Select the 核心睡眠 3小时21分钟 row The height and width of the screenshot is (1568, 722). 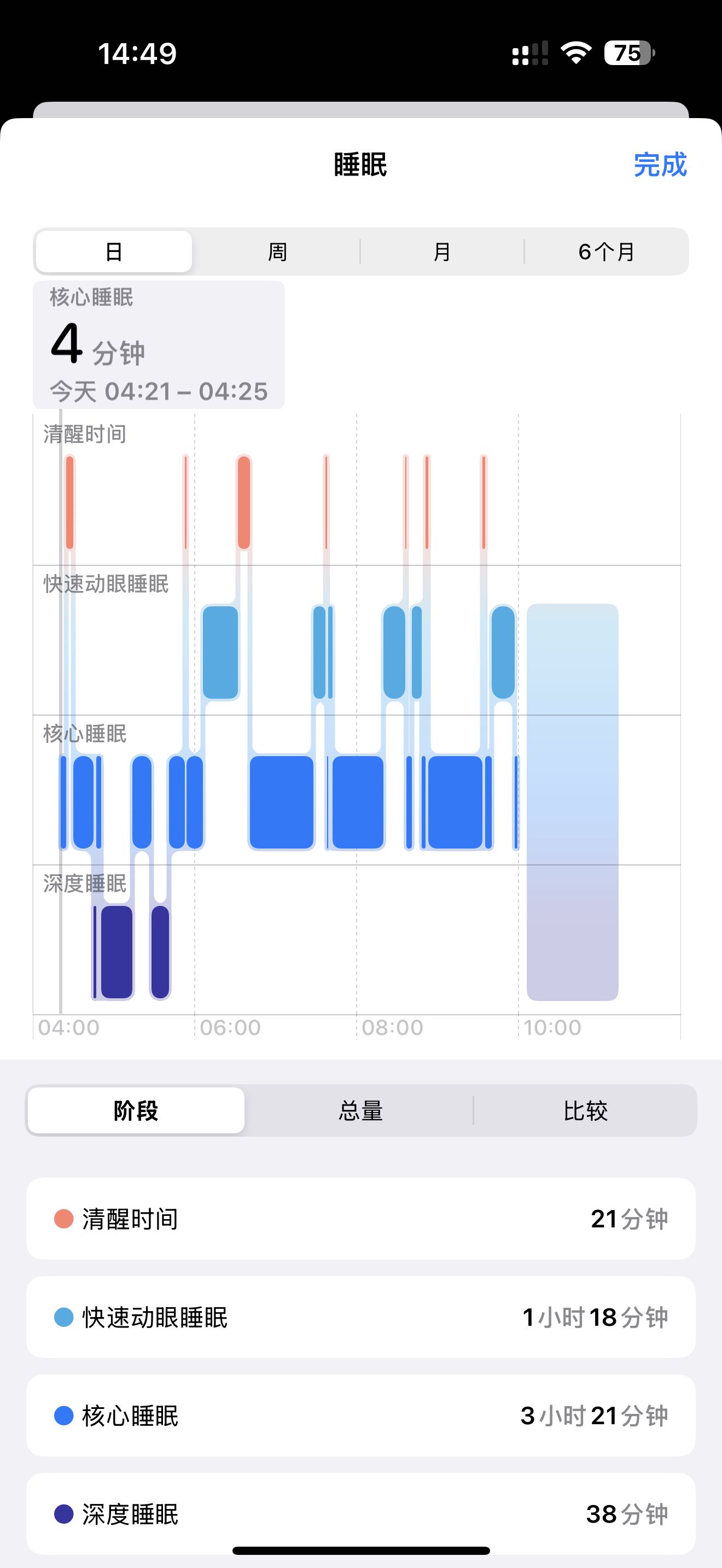point(360,1416)
